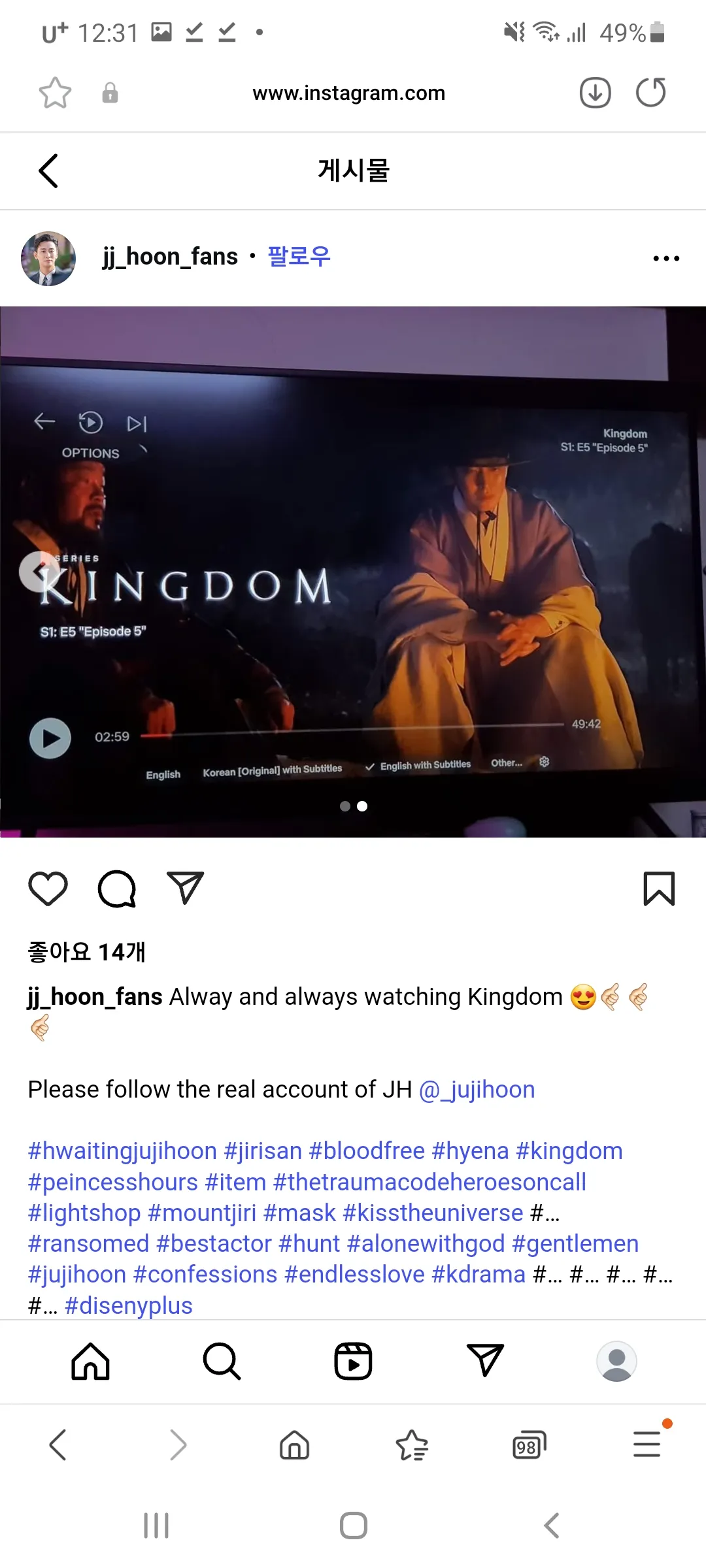The height and width of the screenshot is (1568, 706).
Task: Open the profile tab
Action: [x=616, y=1362]
